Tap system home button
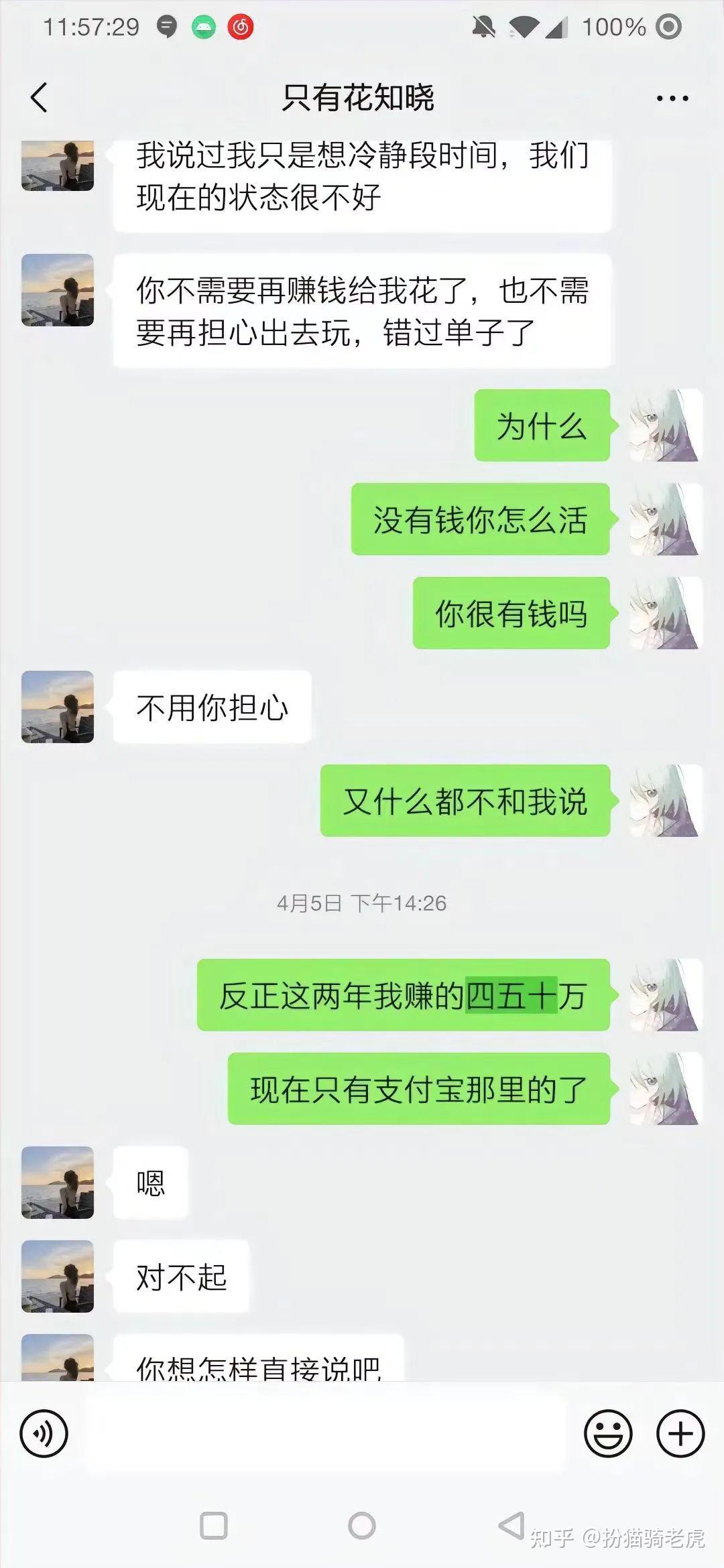This screenshot has width=724, height=1568. [362, 1526]
